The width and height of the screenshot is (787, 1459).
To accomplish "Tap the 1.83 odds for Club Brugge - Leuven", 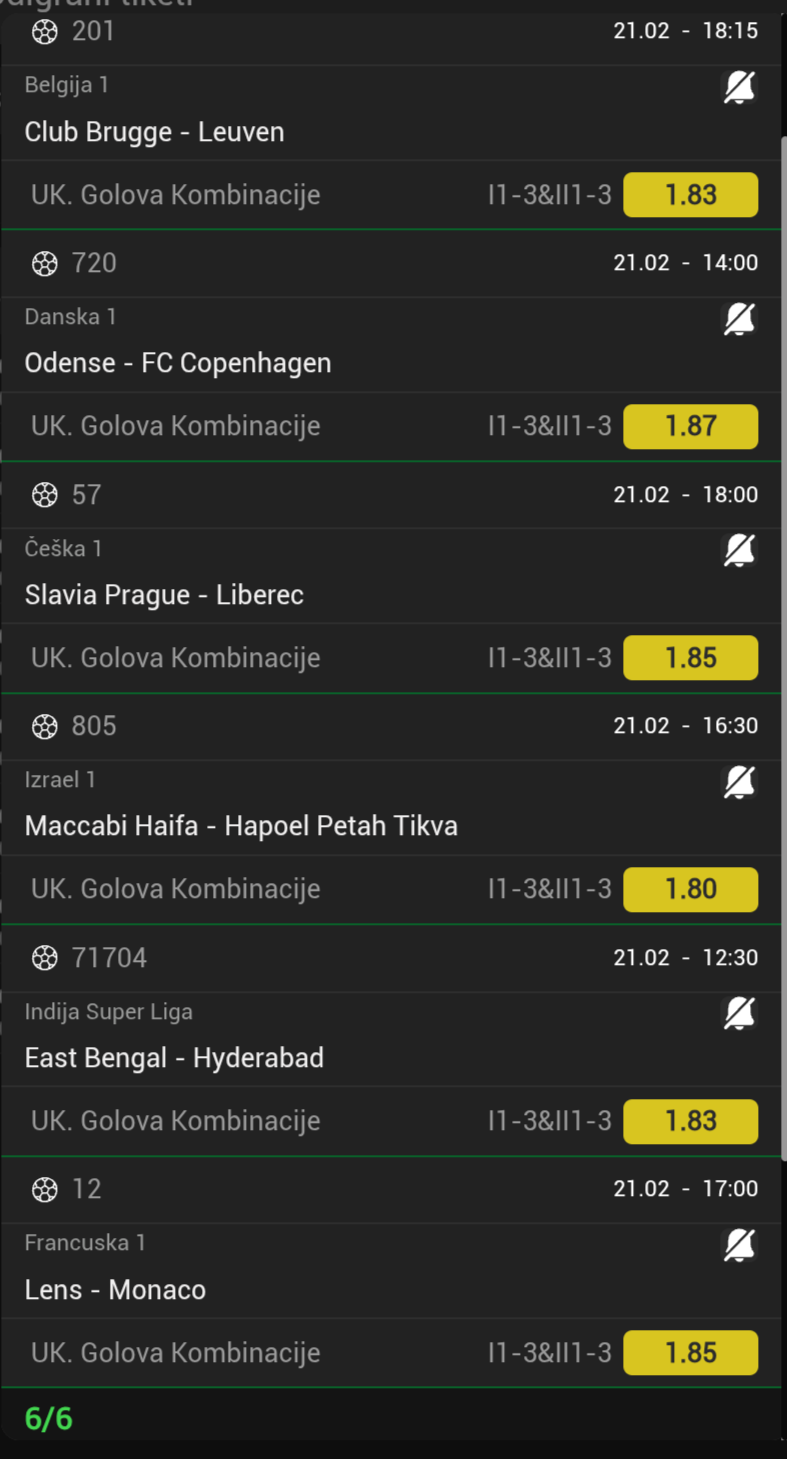I will pyautogui.click(x=690, y=195).
